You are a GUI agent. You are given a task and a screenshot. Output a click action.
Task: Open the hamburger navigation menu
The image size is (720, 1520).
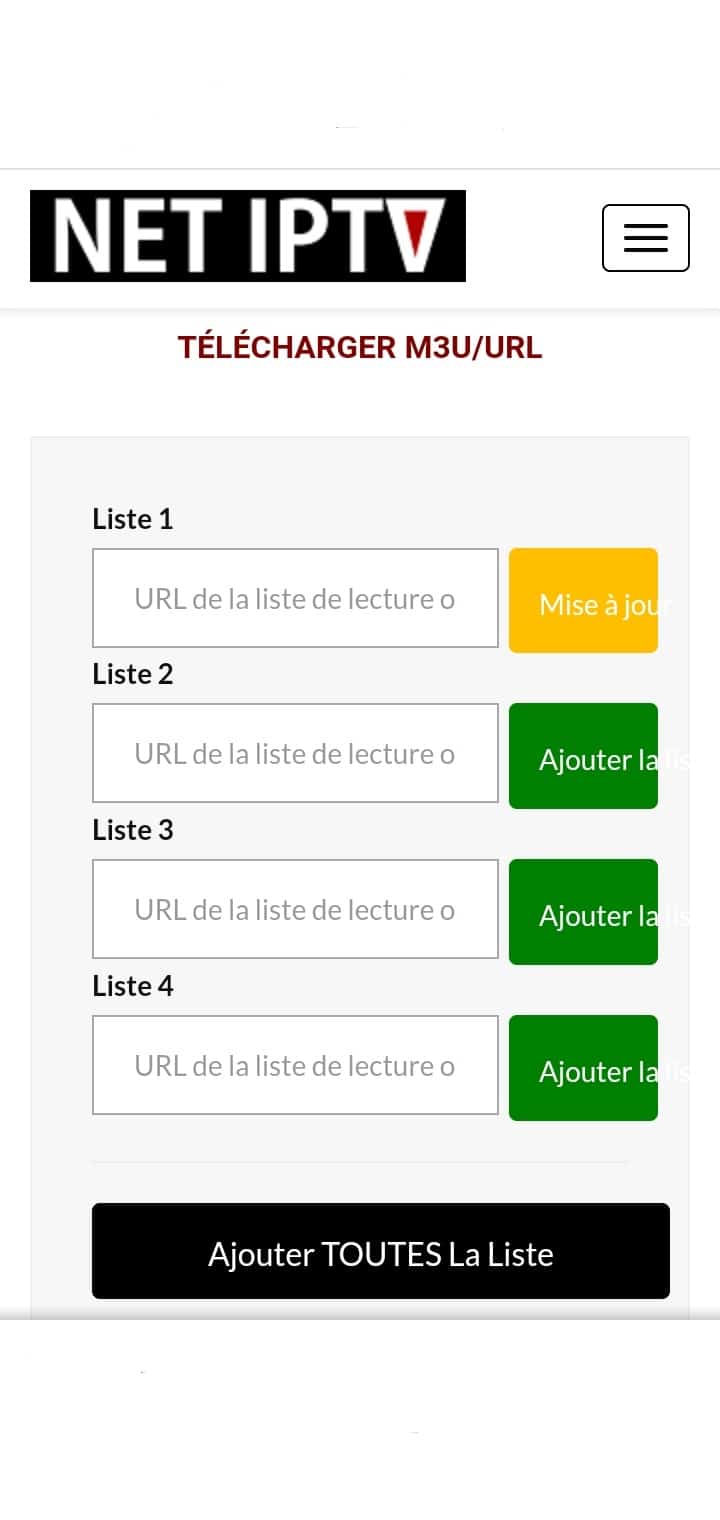[x=645, y=238]
